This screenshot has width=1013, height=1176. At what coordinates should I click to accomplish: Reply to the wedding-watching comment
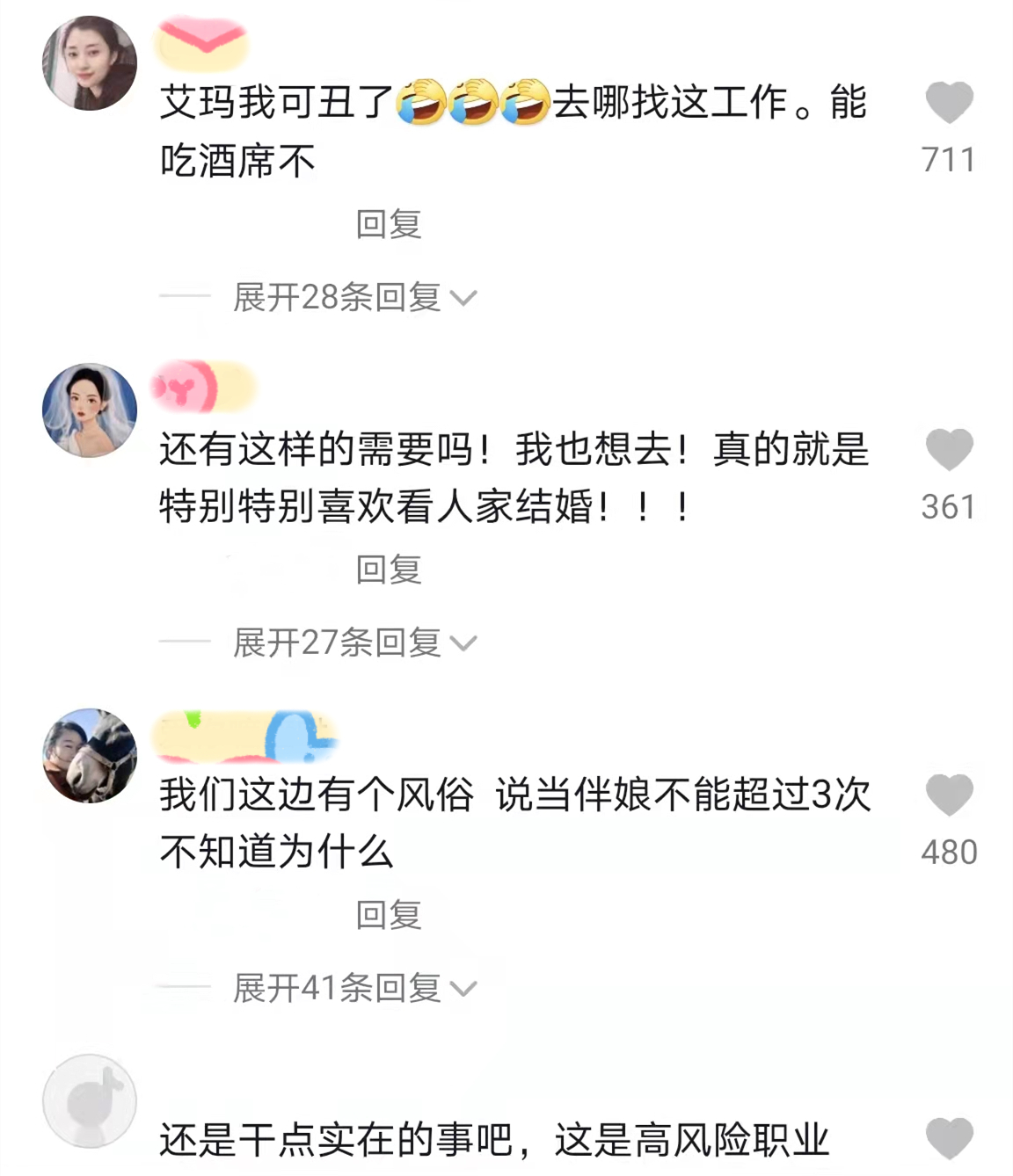(390, 571)
